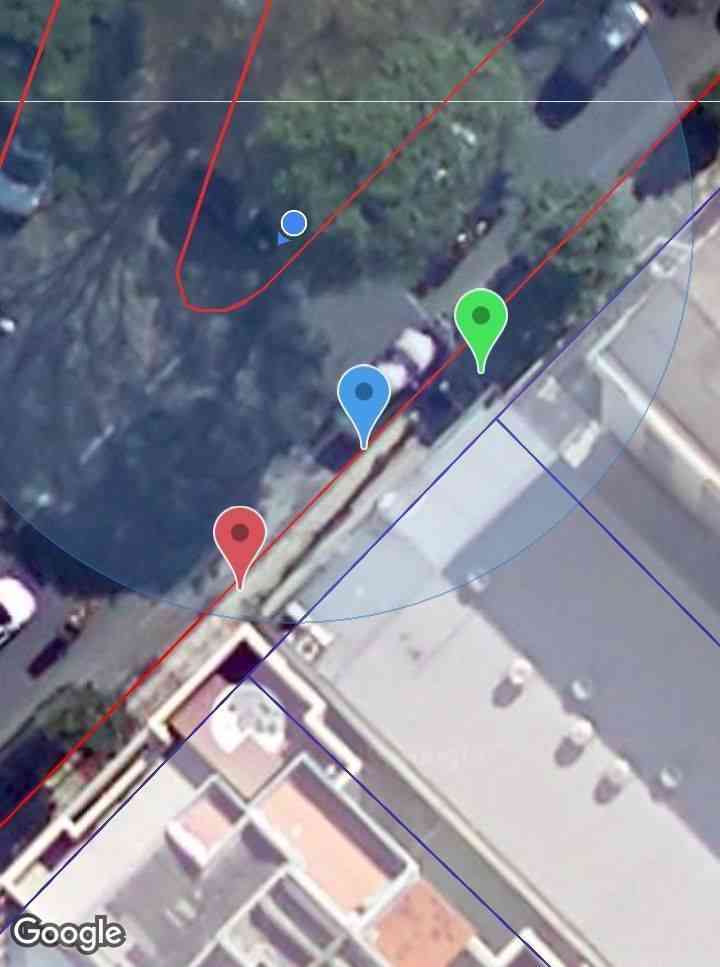This screenshot has width=720, height=967.
Task: Open the green map marker
Action: click(x=481, y=318)
